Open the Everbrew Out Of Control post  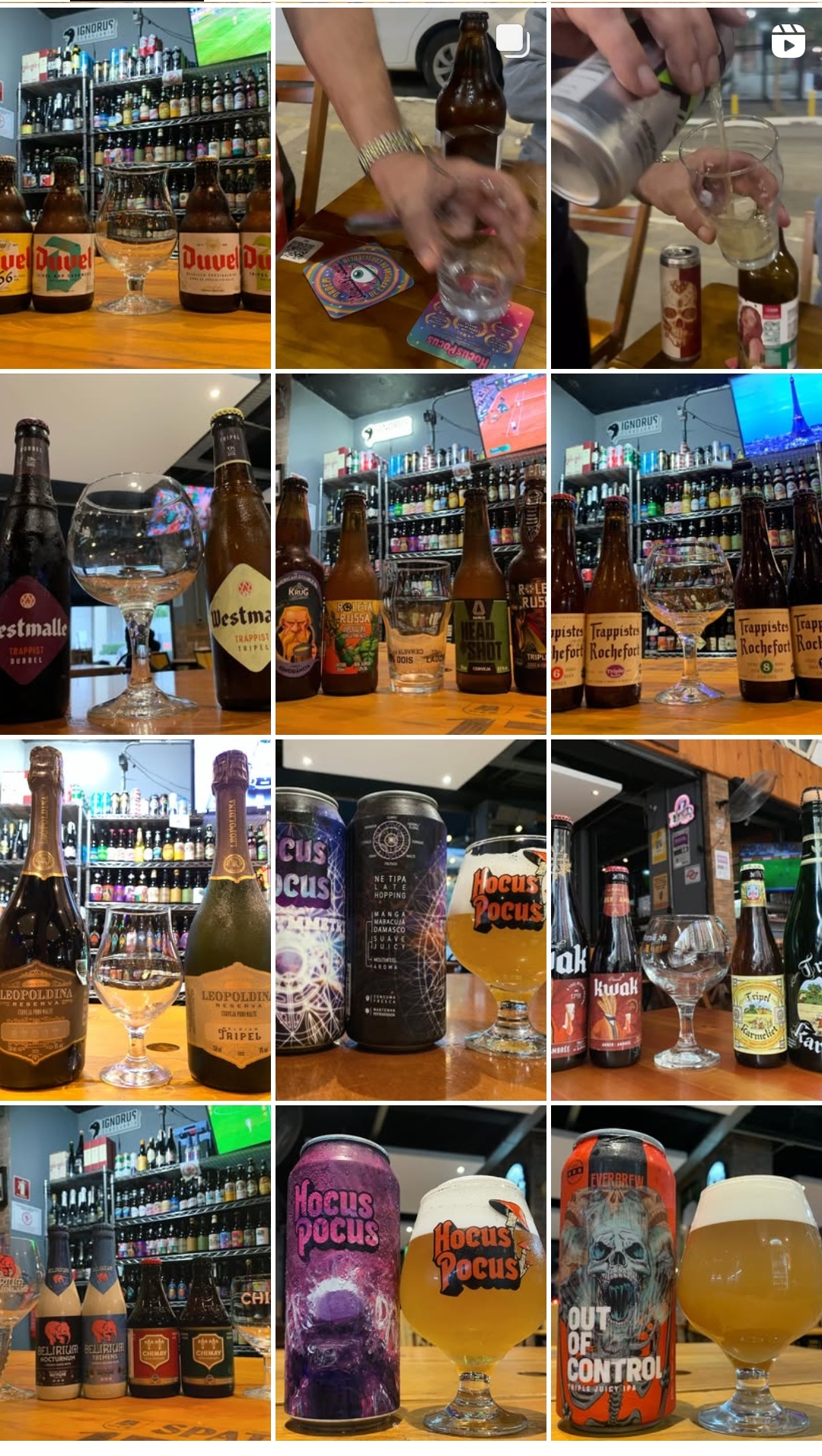click(x=686, y=1272)
